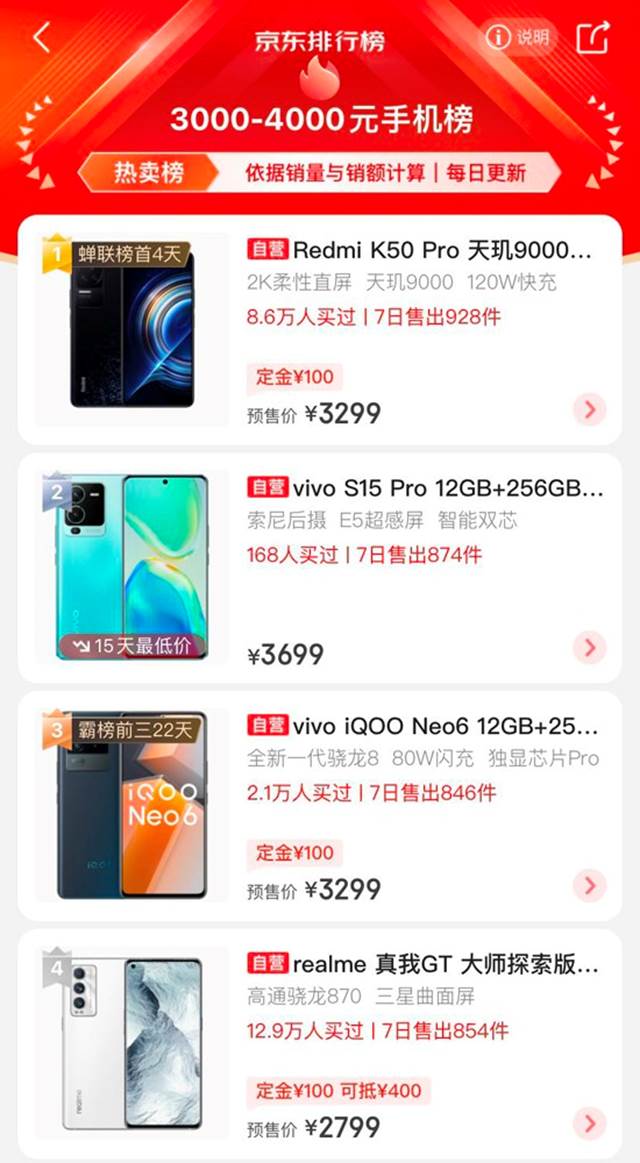Share this ranking list
640x1163 pixels.
click(x=593, y=37)
